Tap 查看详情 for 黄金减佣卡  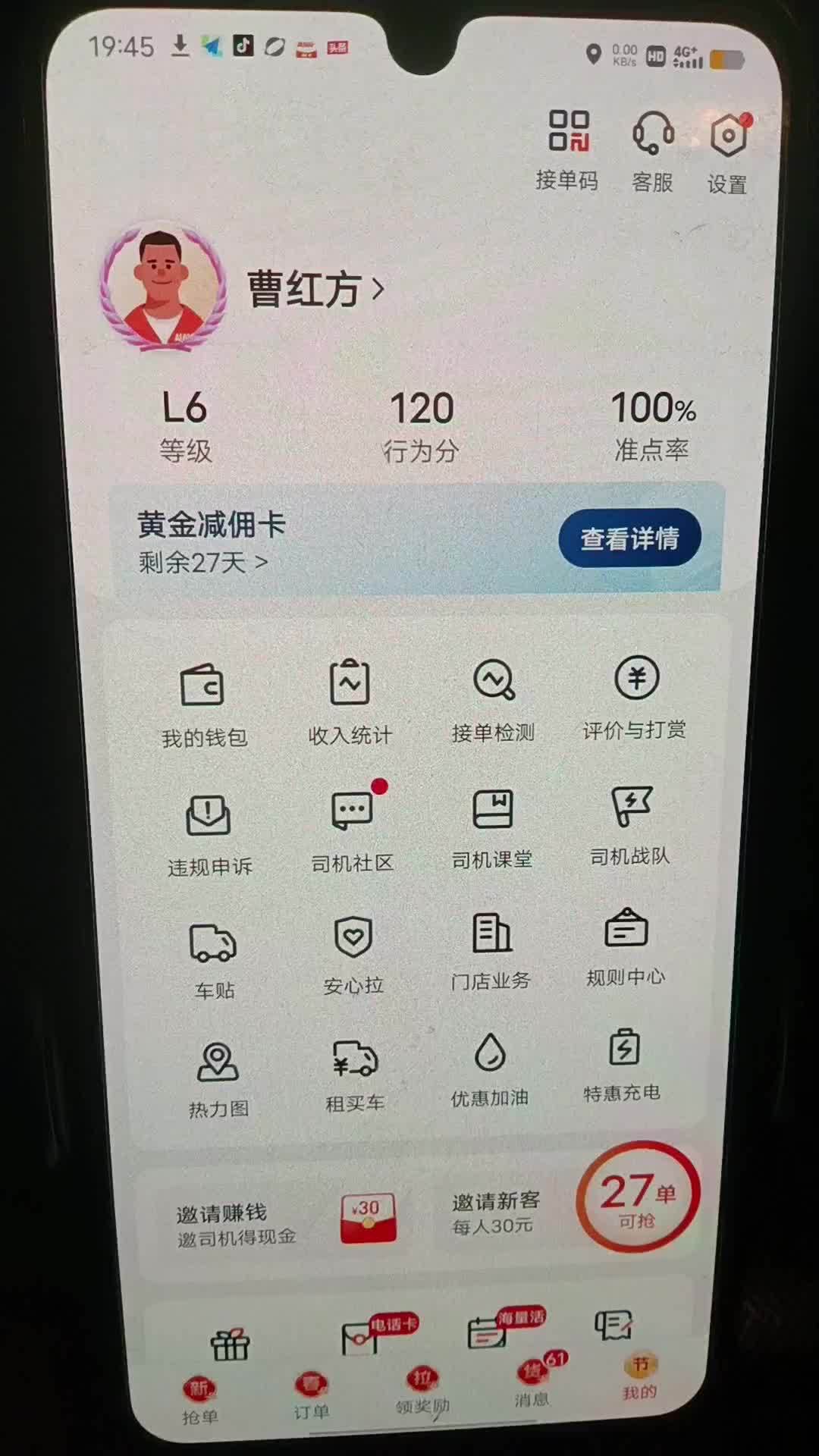[x=629, y=538]
